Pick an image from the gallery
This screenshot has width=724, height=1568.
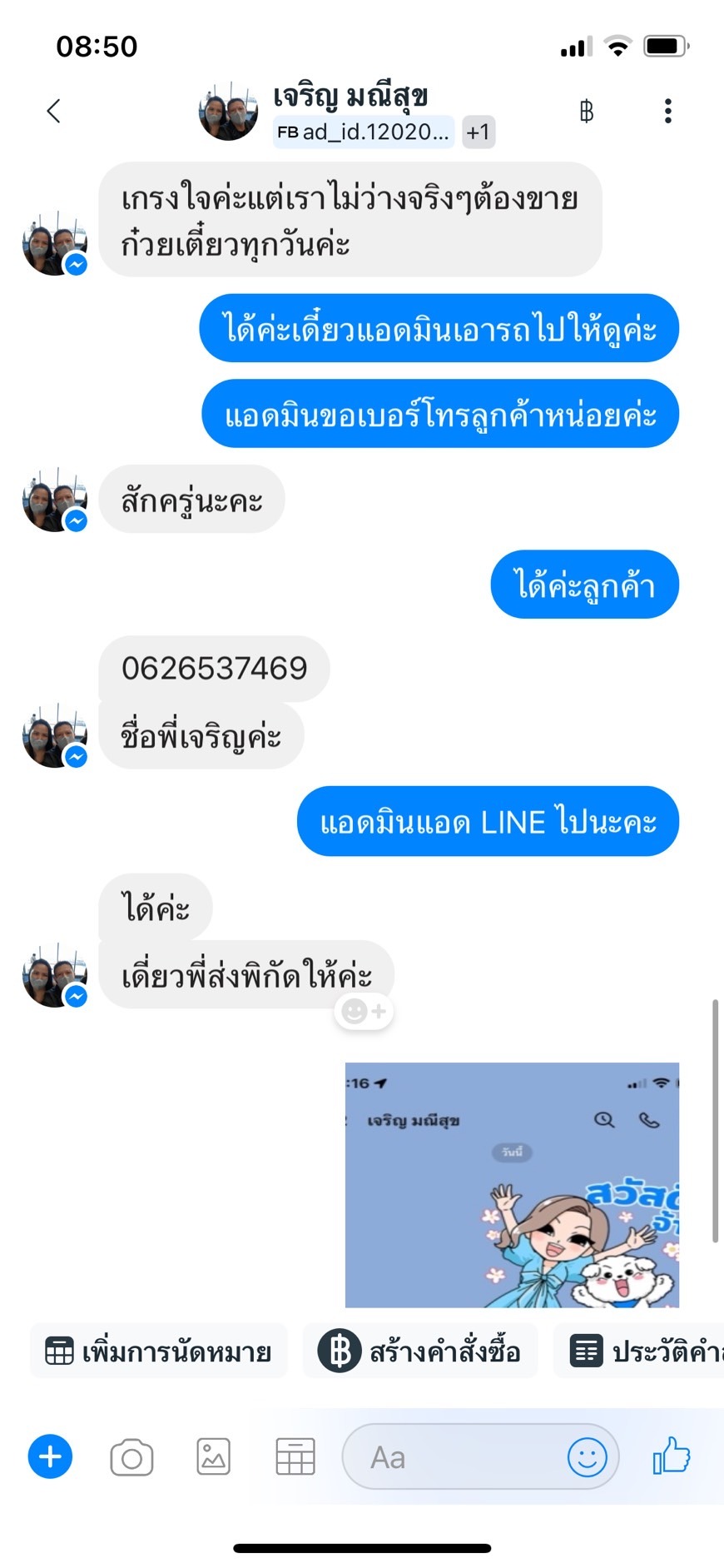coord(213,1457)
